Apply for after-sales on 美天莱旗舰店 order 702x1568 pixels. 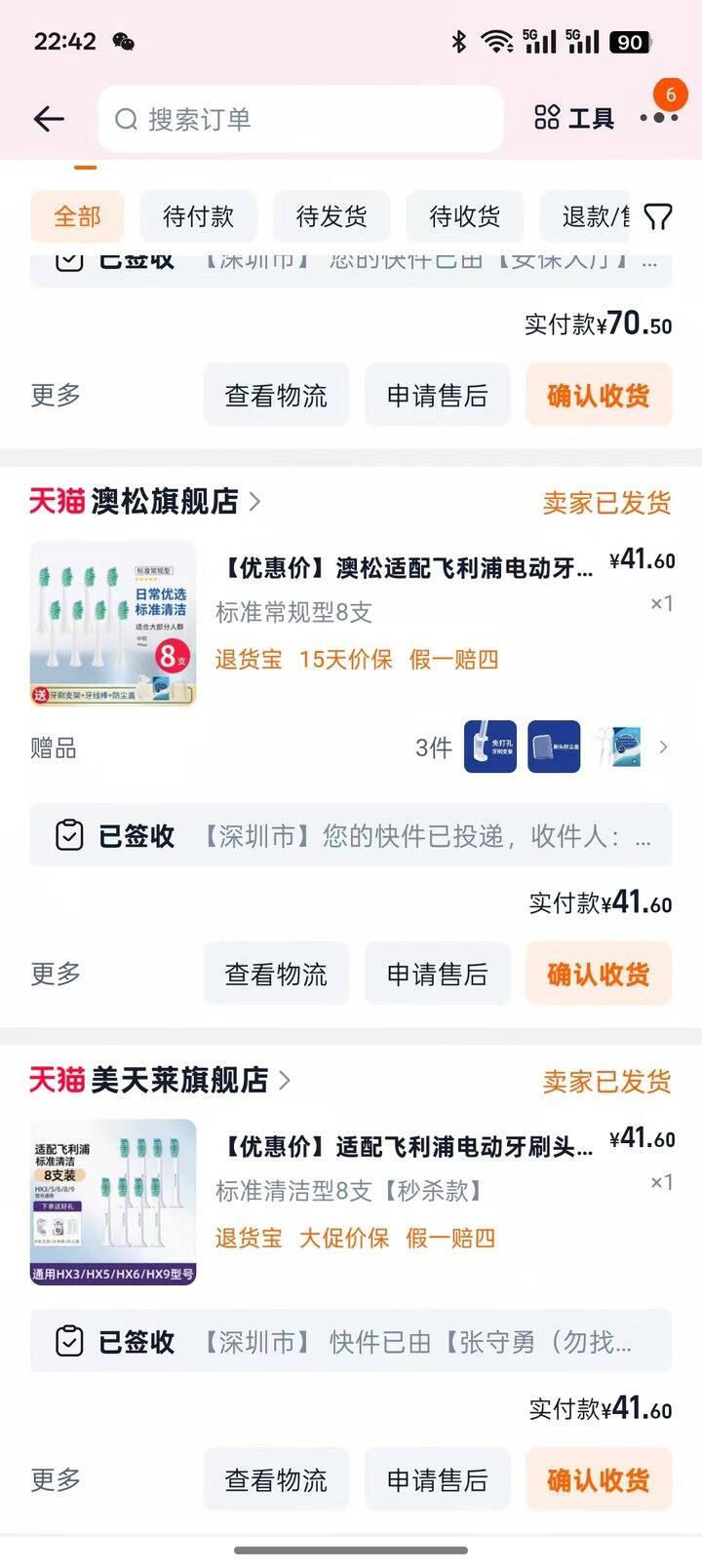(438, 1479)
